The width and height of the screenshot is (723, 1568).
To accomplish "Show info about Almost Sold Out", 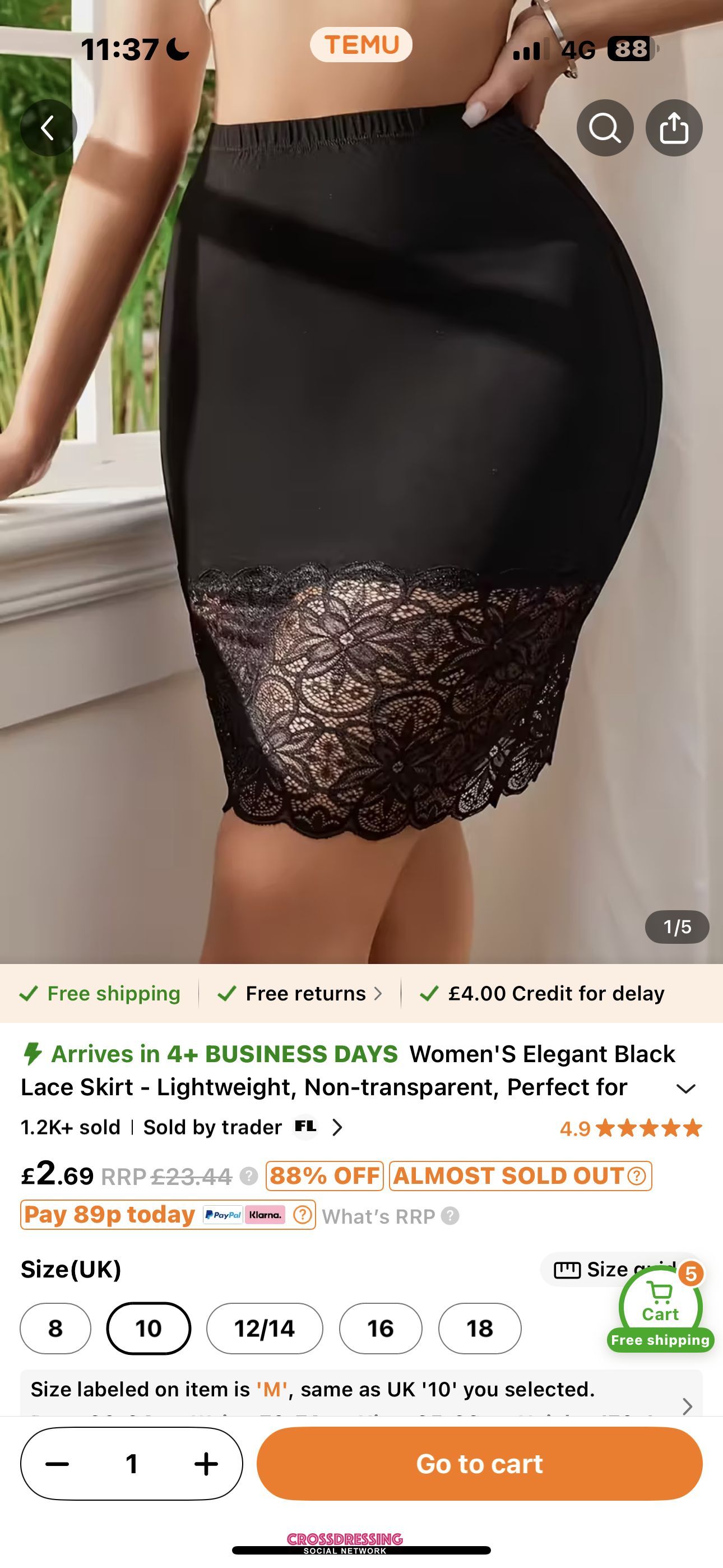I will [637, 1175].
